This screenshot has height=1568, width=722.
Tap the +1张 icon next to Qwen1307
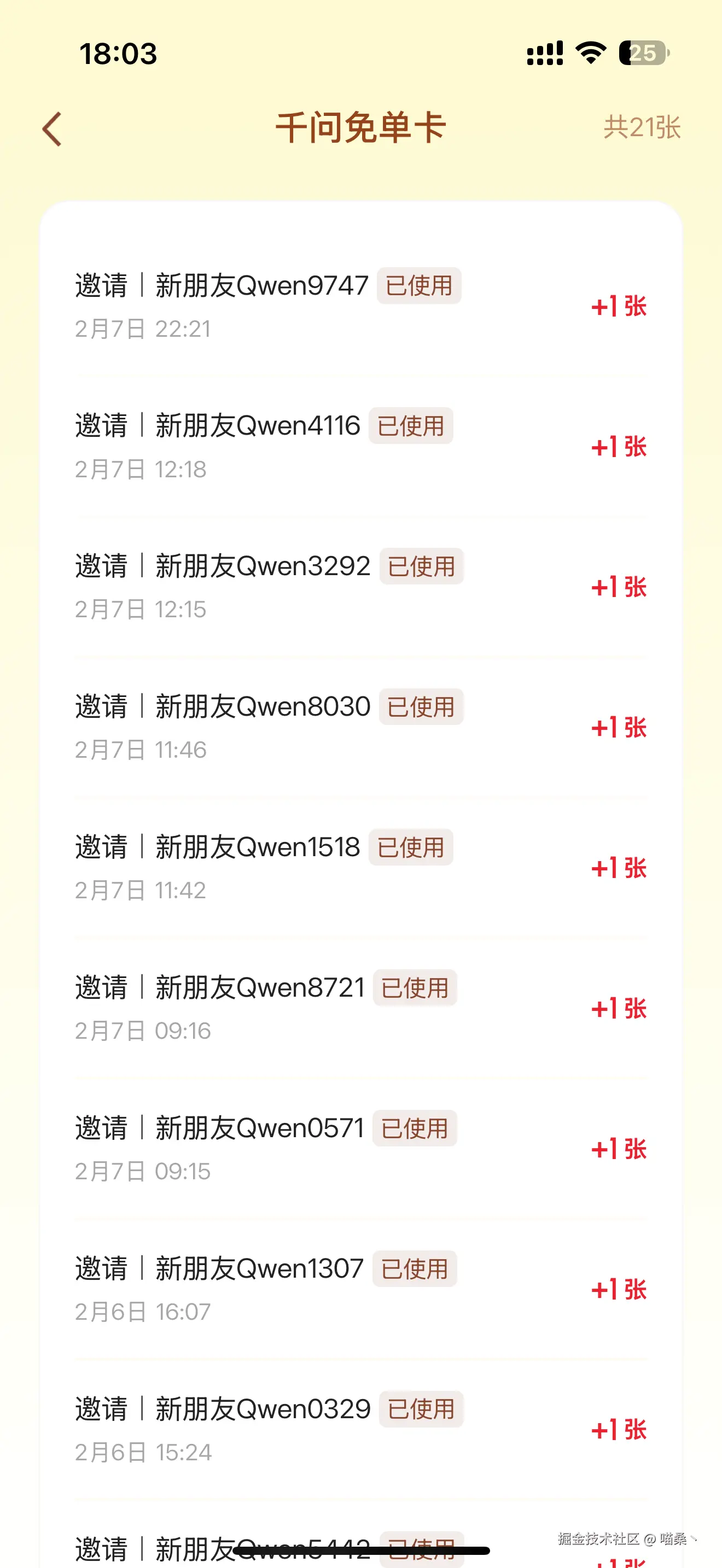619,1289
